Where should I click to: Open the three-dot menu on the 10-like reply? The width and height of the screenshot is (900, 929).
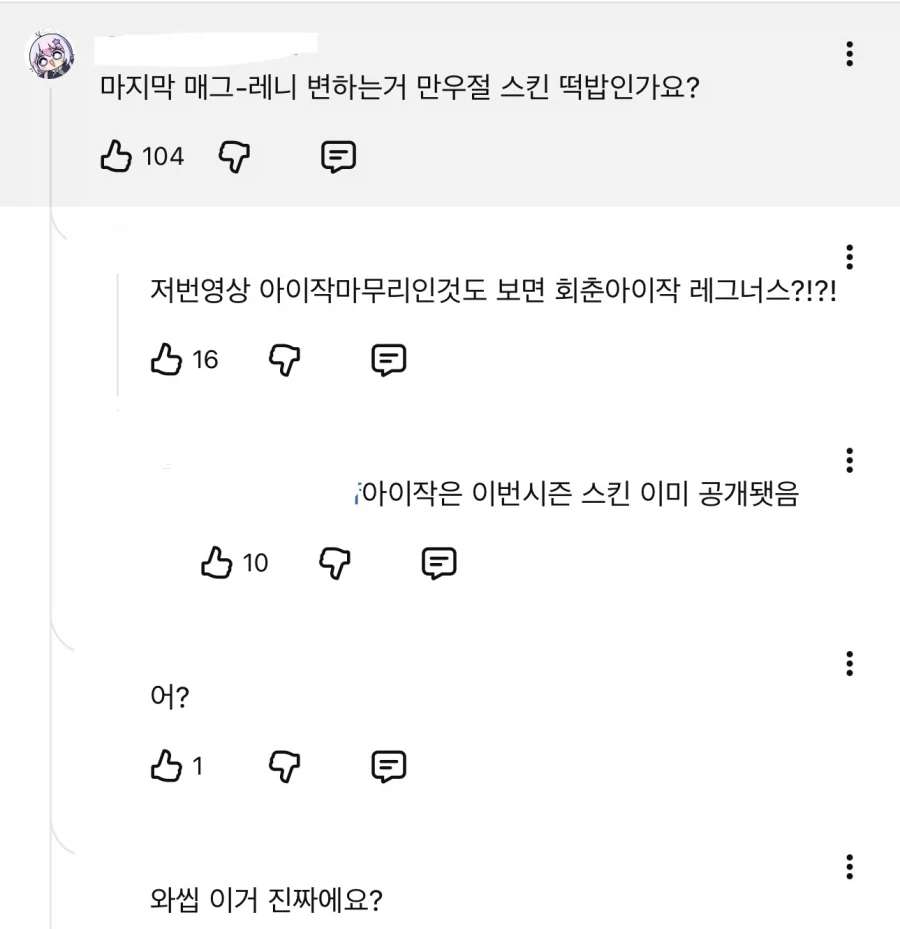coord(851,458)
